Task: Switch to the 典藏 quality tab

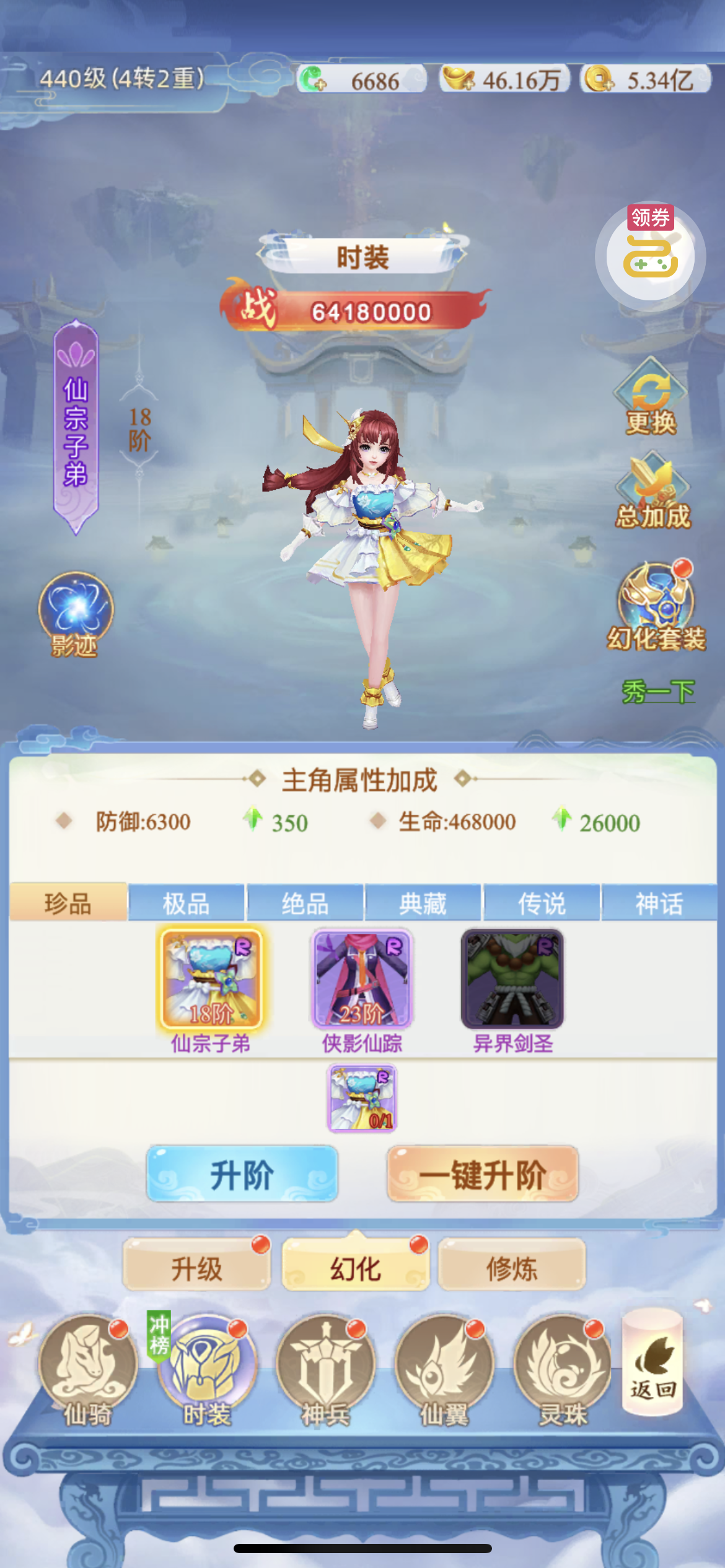Action: tap(423, 903)
